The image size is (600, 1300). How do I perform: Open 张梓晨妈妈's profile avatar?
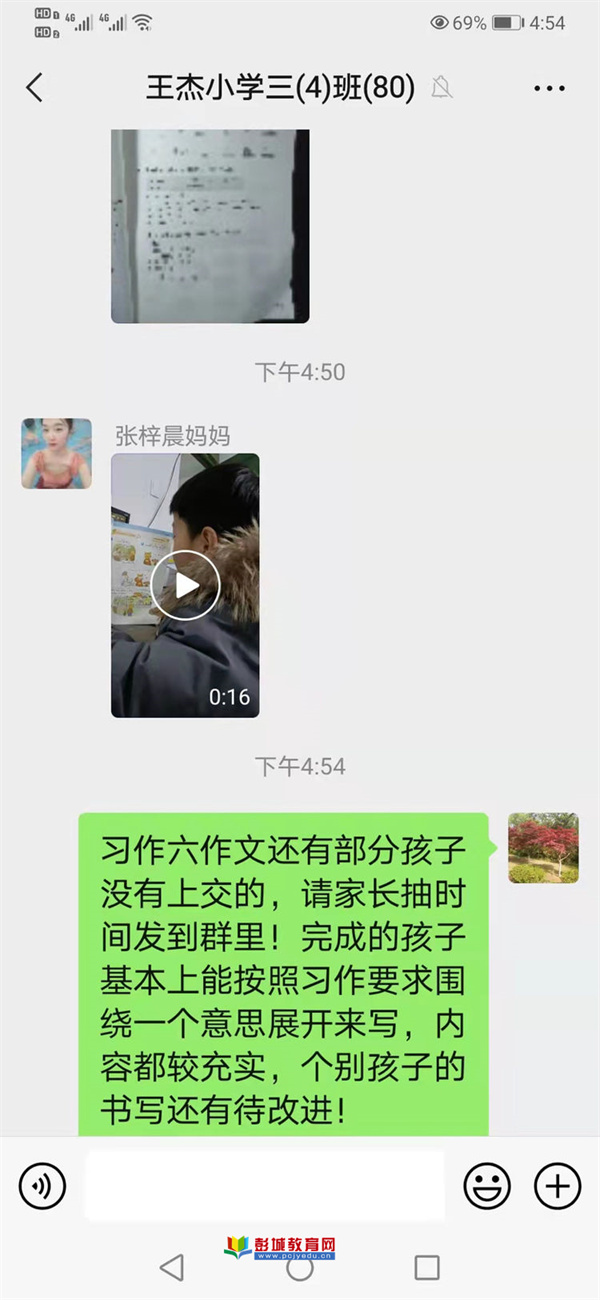(x=57, y=453)
